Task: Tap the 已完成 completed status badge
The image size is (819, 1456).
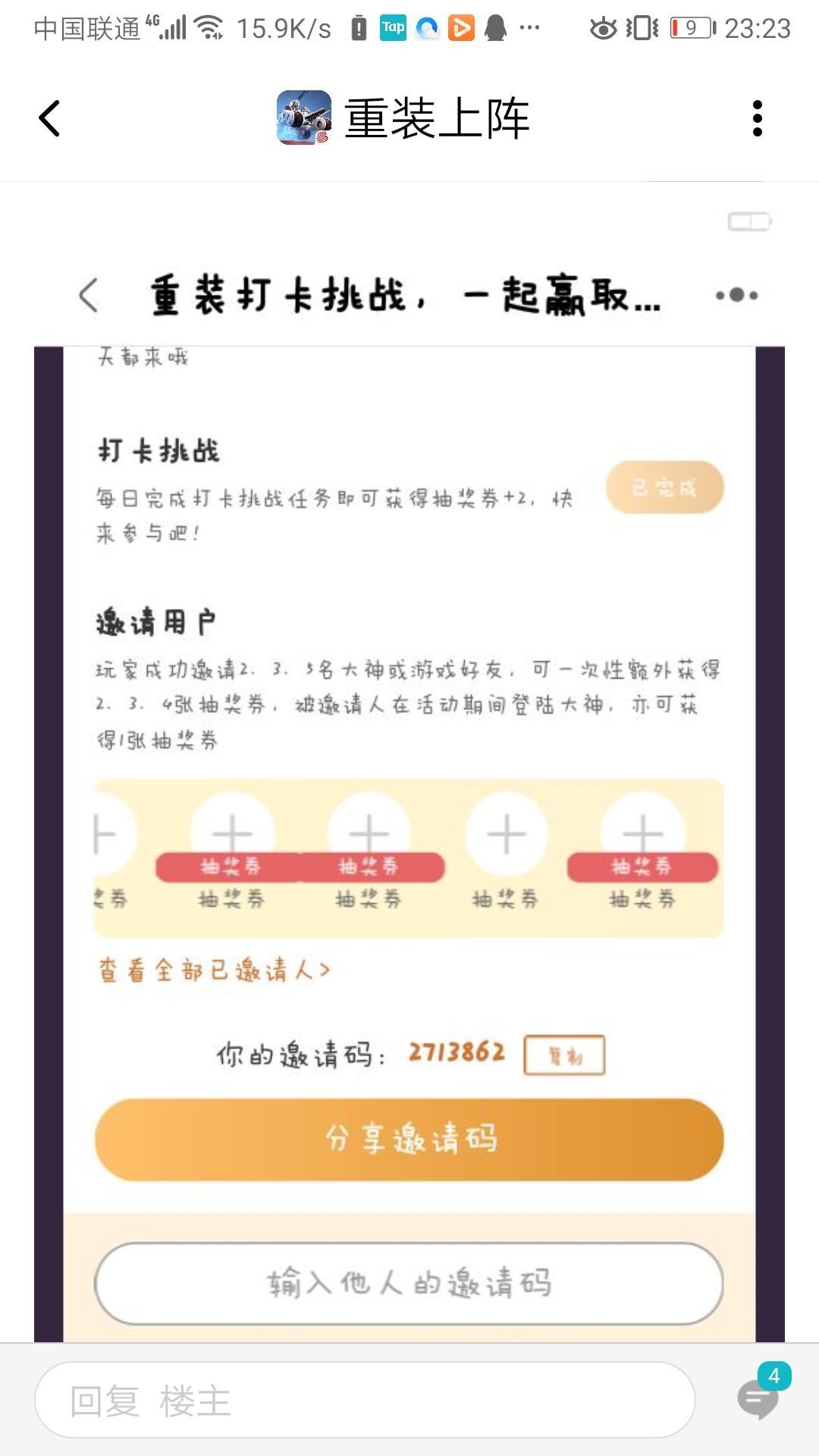Action: [x=664, y=488]
